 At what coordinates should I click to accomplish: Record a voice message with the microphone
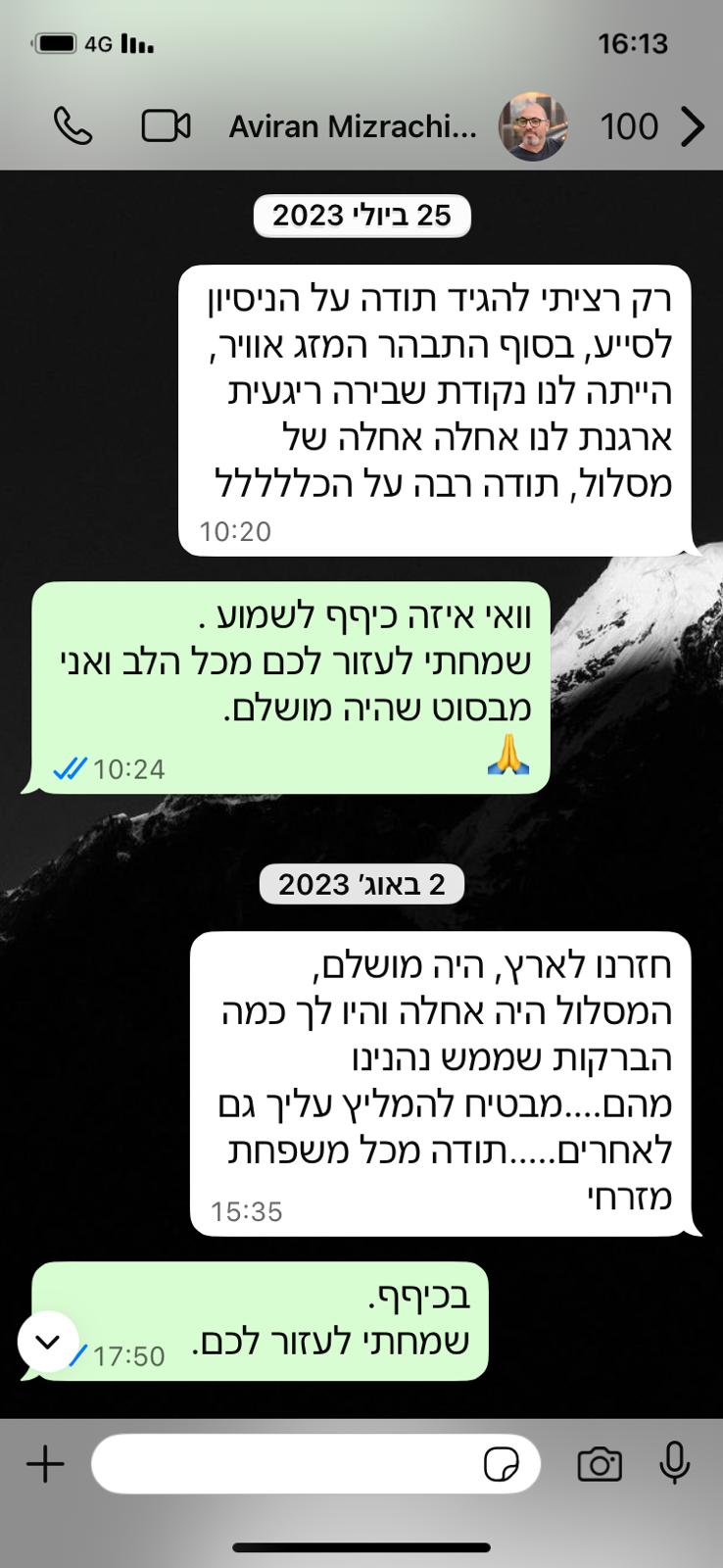click(674, 1464)
